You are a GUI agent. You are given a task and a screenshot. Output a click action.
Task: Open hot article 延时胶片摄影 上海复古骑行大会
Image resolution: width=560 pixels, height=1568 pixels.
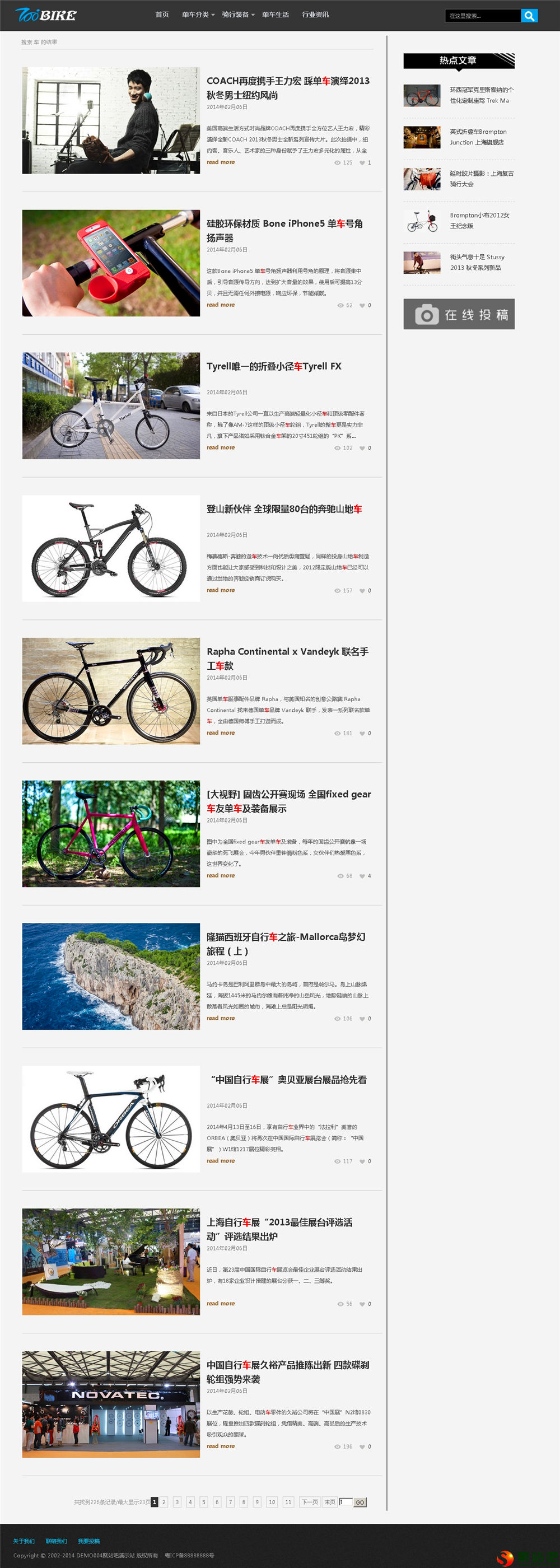(x=481, y=178)
